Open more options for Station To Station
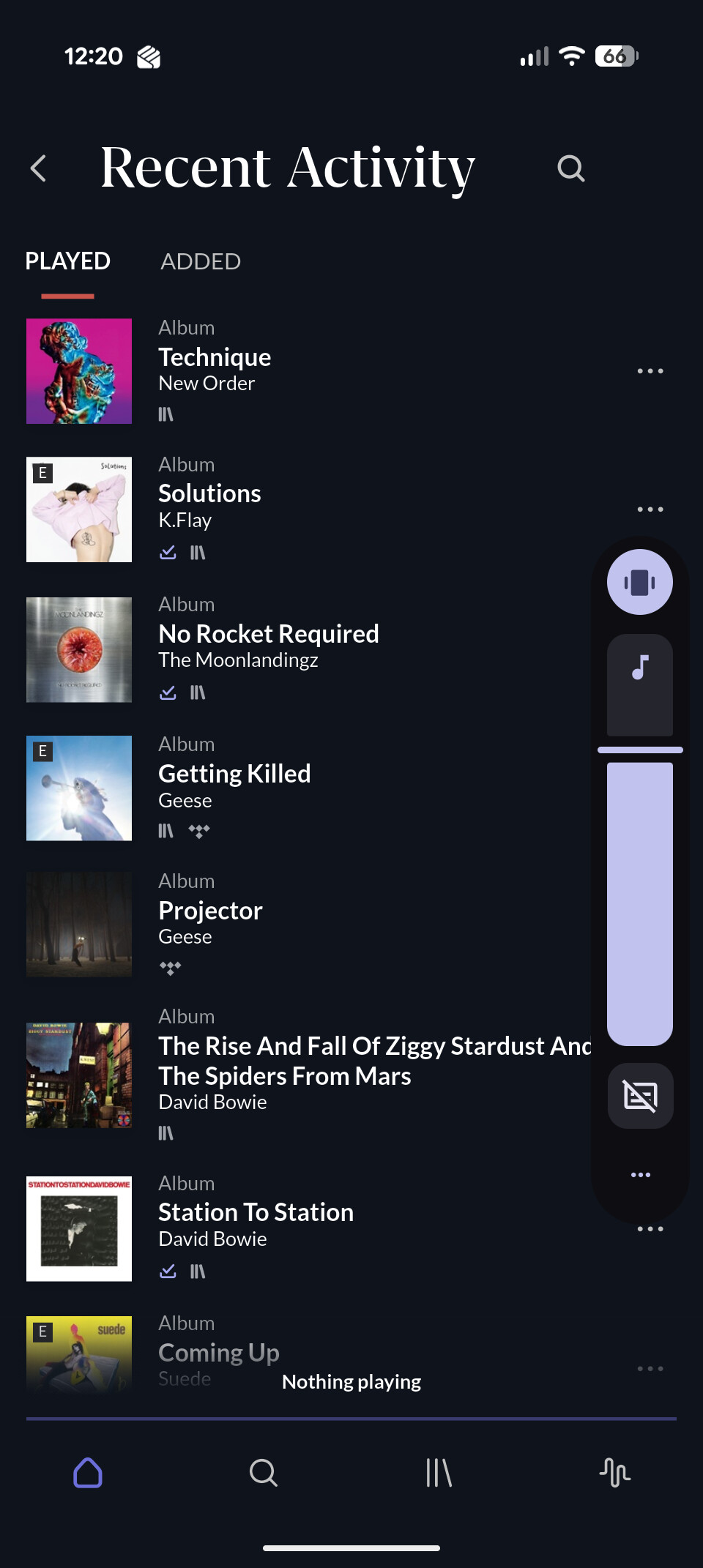Screen dimensions: 703x1568 (650, 1229)
